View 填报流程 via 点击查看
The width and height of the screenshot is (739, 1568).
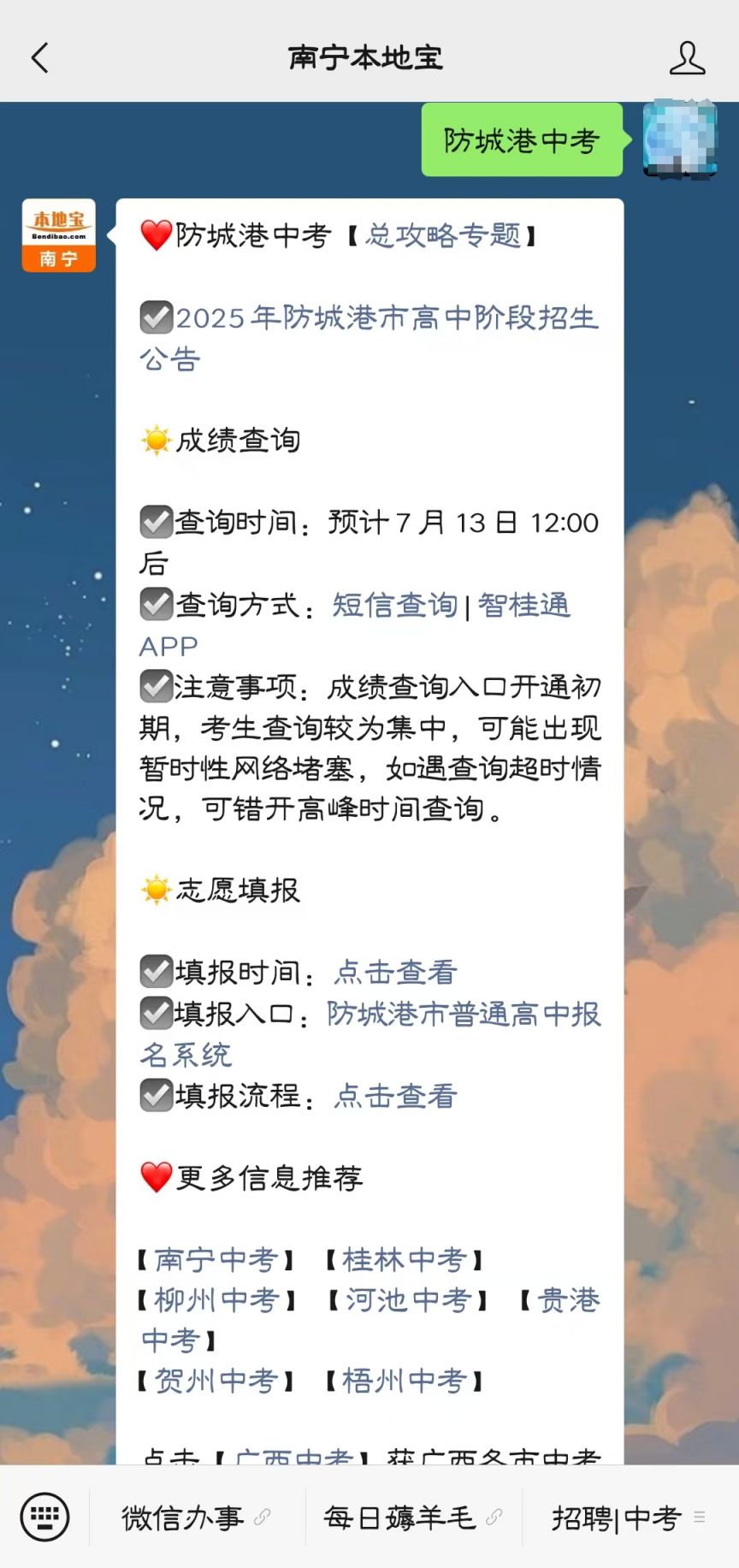[395, 1096]
